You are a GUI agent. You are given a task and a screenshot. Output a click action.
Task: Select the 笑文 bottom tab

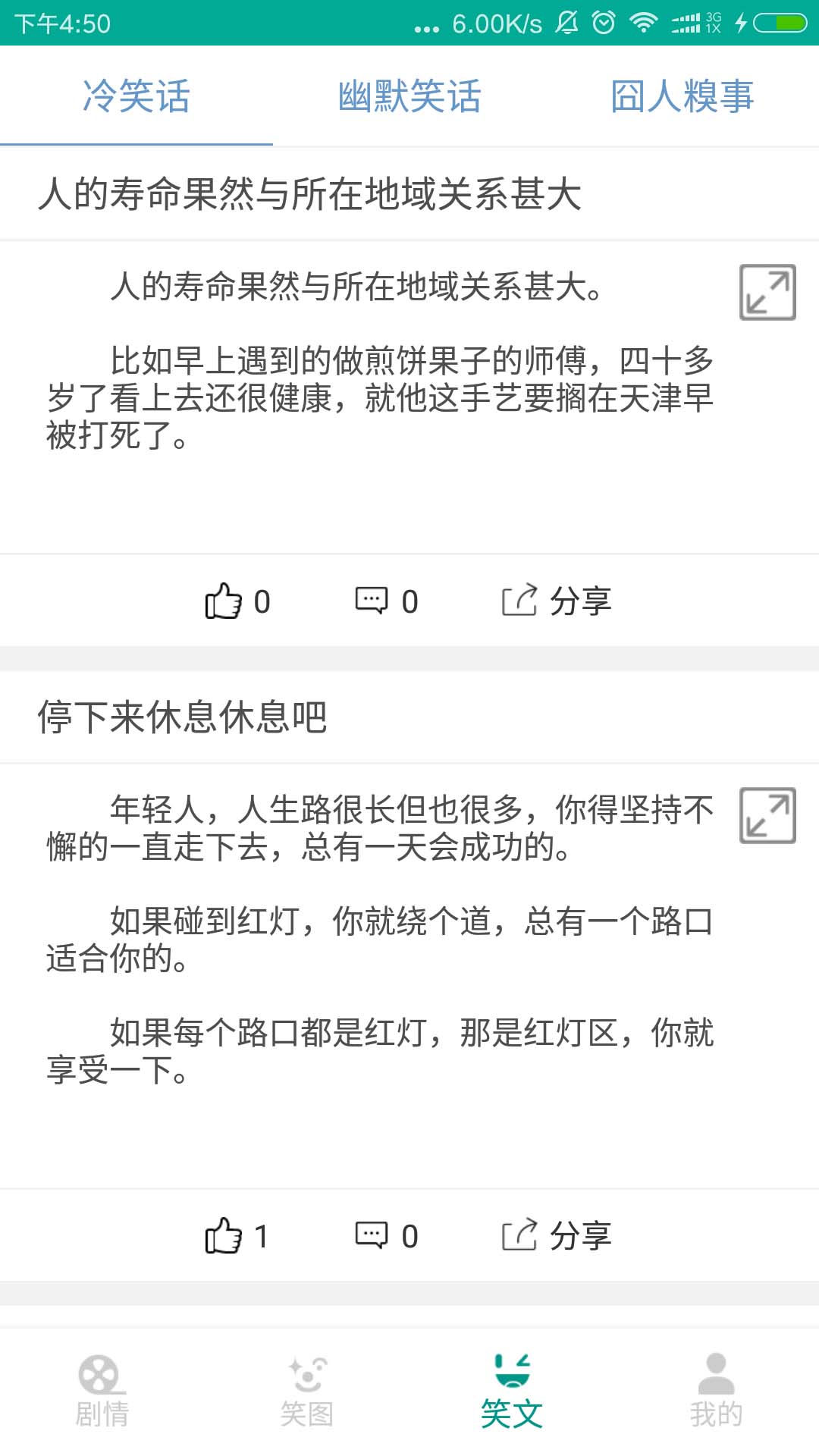(512, 1392)
